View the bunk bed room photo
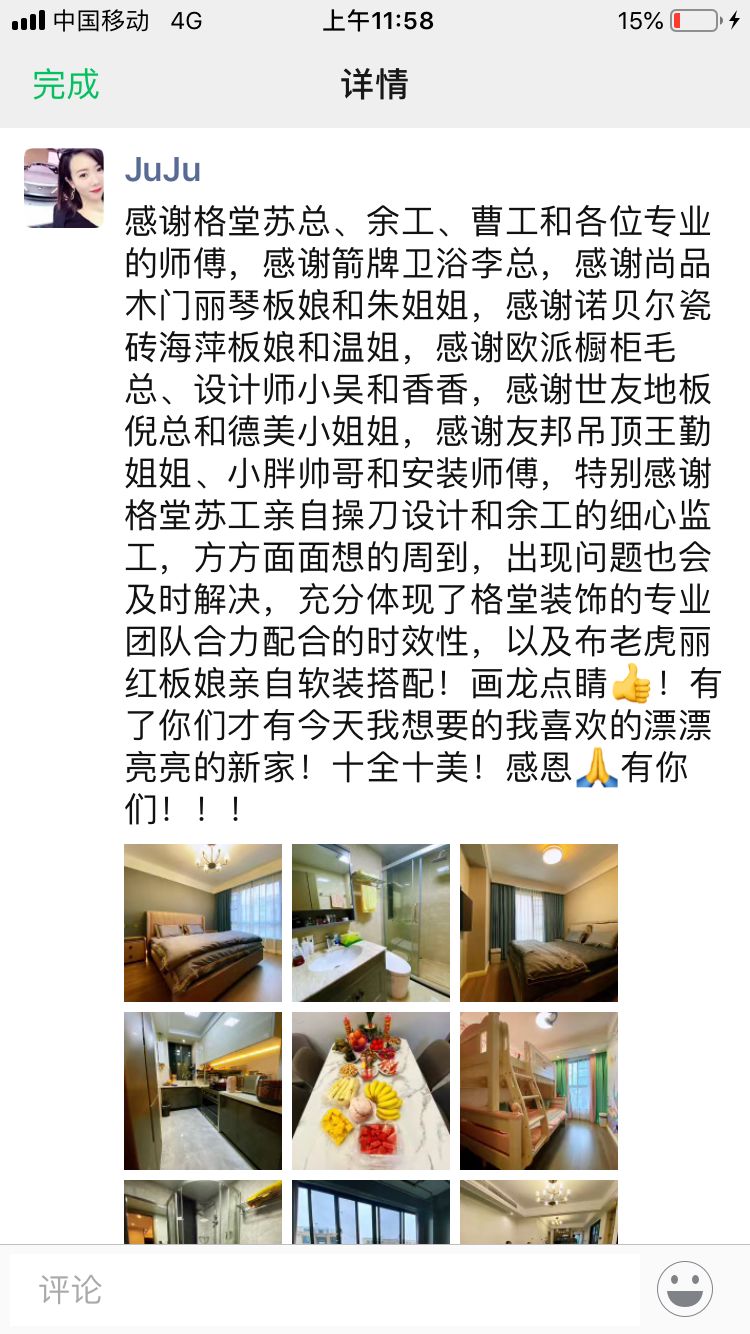Image resolution: width=750 pixels, height=1334 pixels. [539, 1090]
